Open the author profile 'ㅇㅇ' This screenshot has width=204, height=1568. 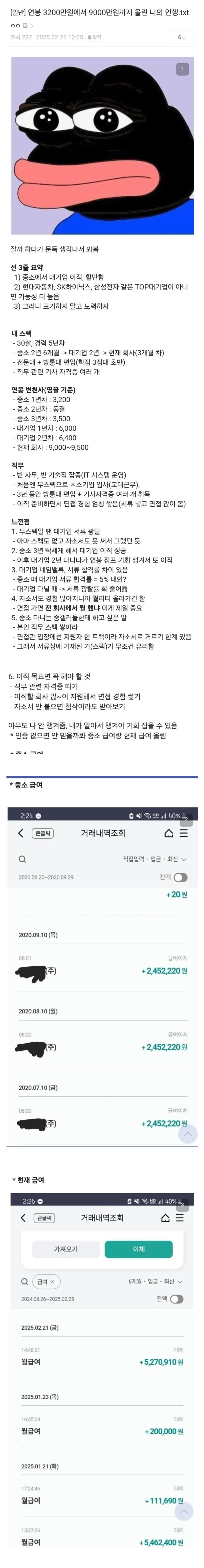[15, 26]
